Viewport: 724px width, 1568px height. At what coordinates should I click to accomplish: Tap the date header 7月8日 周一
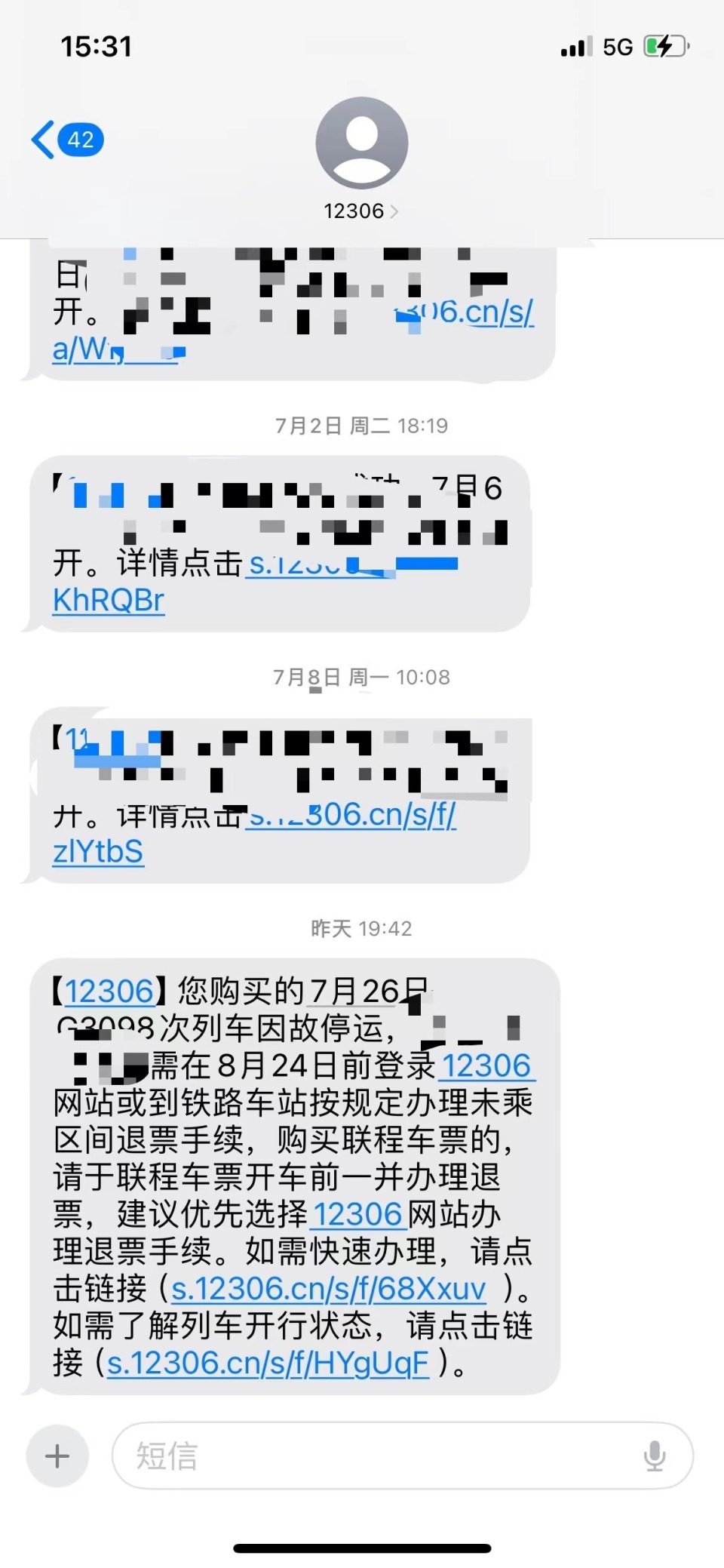tap(360, 677)
